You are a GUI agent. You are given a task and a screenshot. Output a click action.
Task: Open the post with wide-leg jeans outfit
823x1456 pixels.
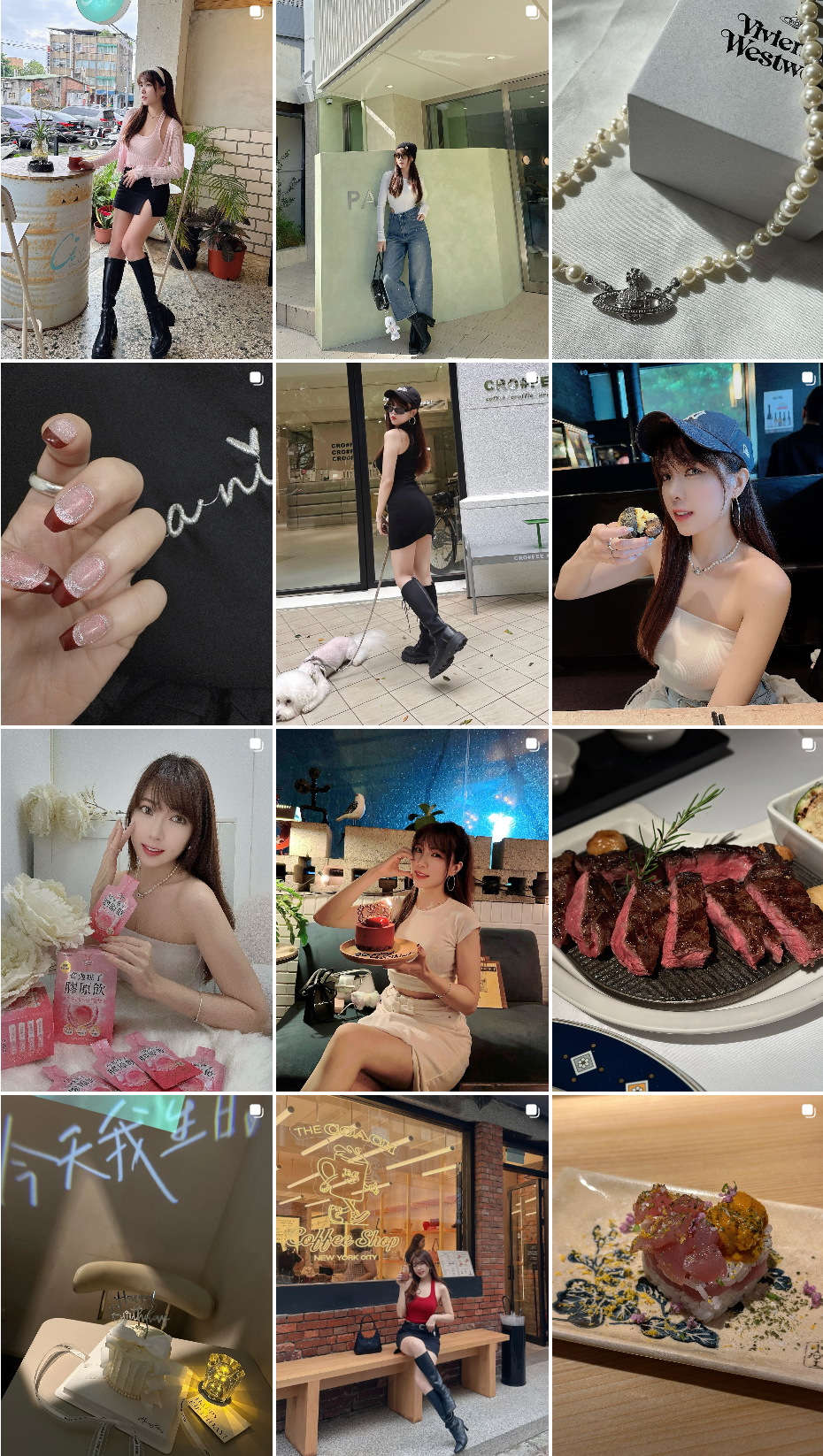[x=411, y=180]
